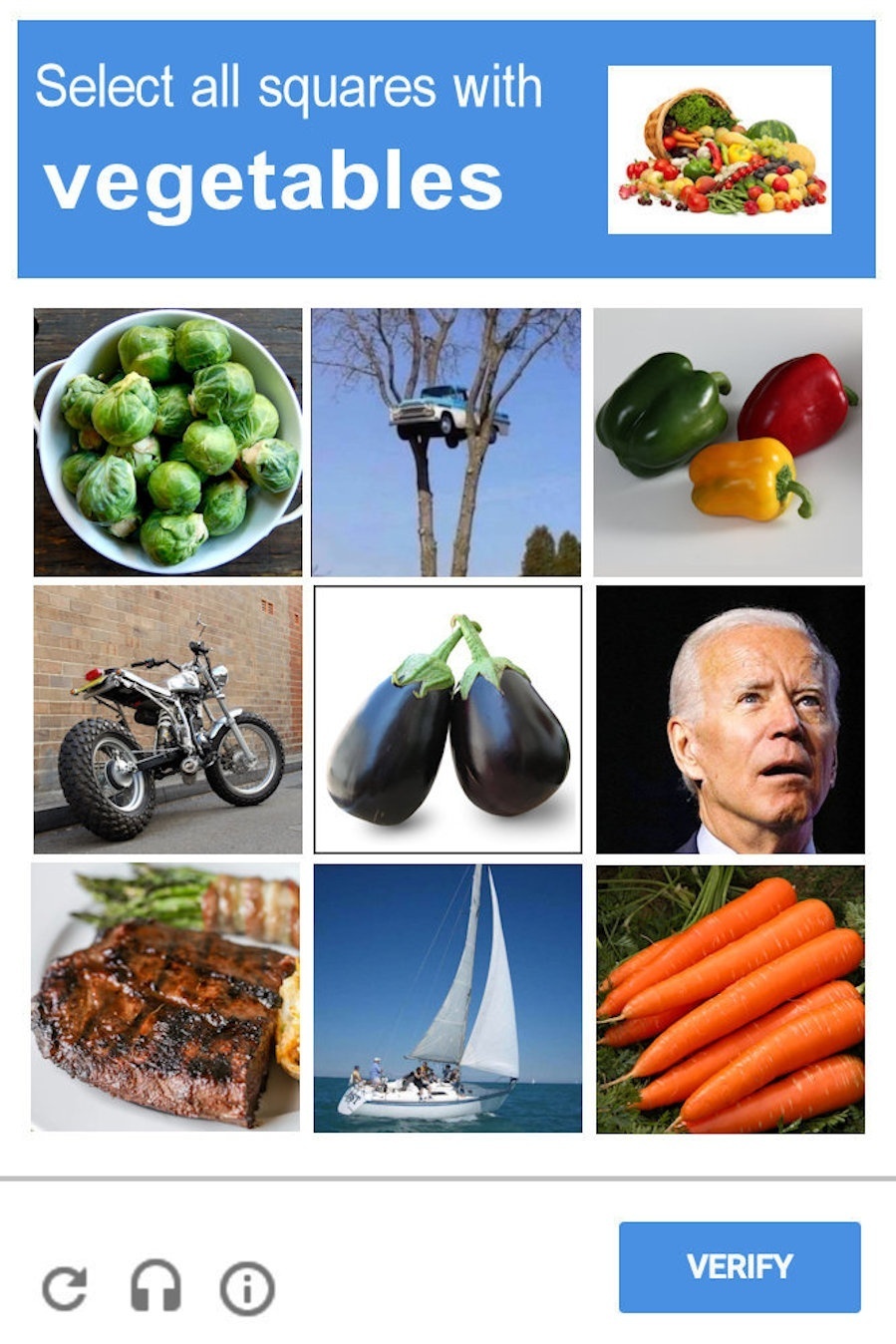Screen dimensions: 896x1344
Task: Select the truck in tree tile
Action: coord(446,442)
